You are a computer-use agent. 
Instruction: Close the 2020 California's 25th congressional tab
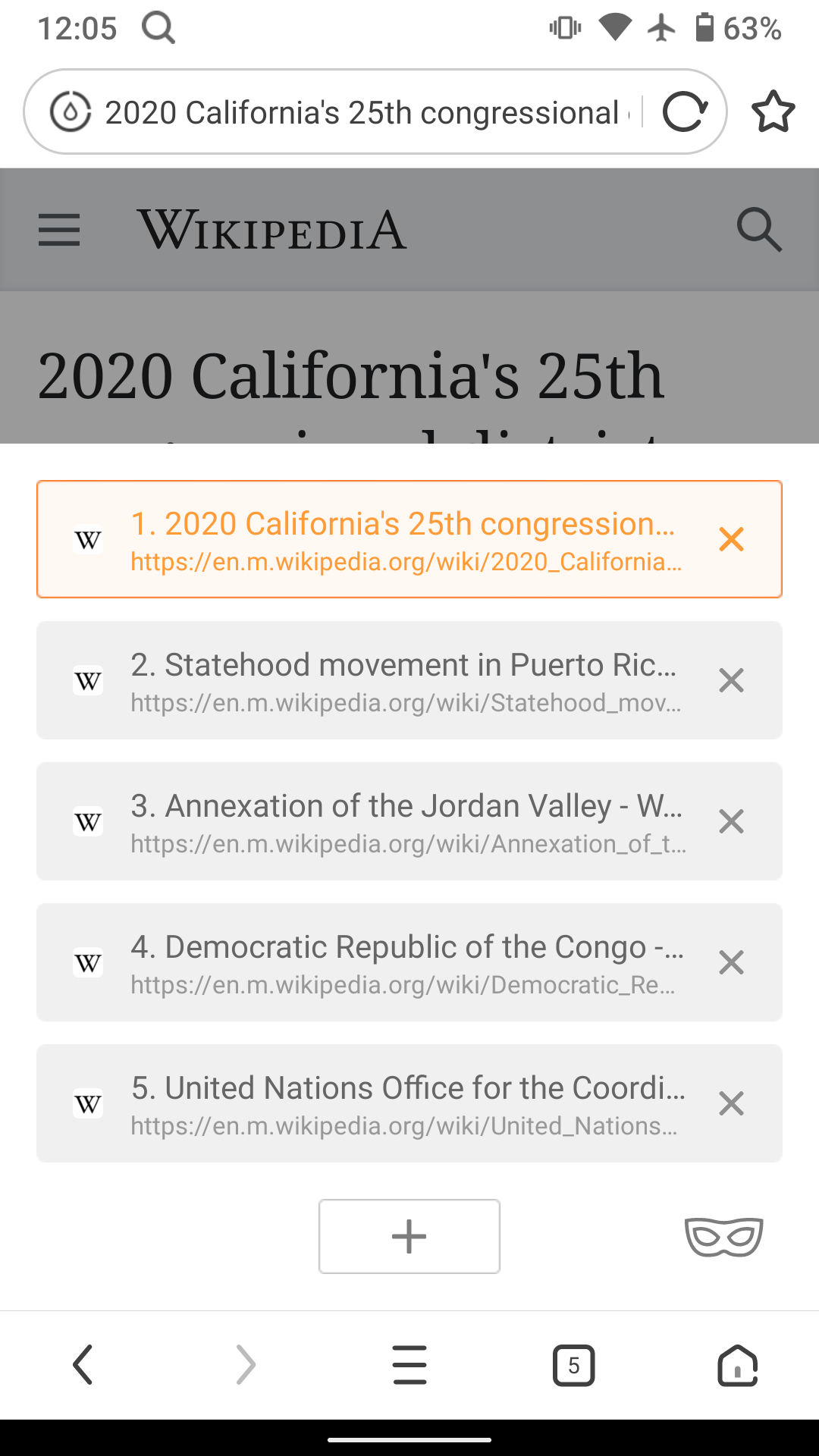click(x=731, y=539)
